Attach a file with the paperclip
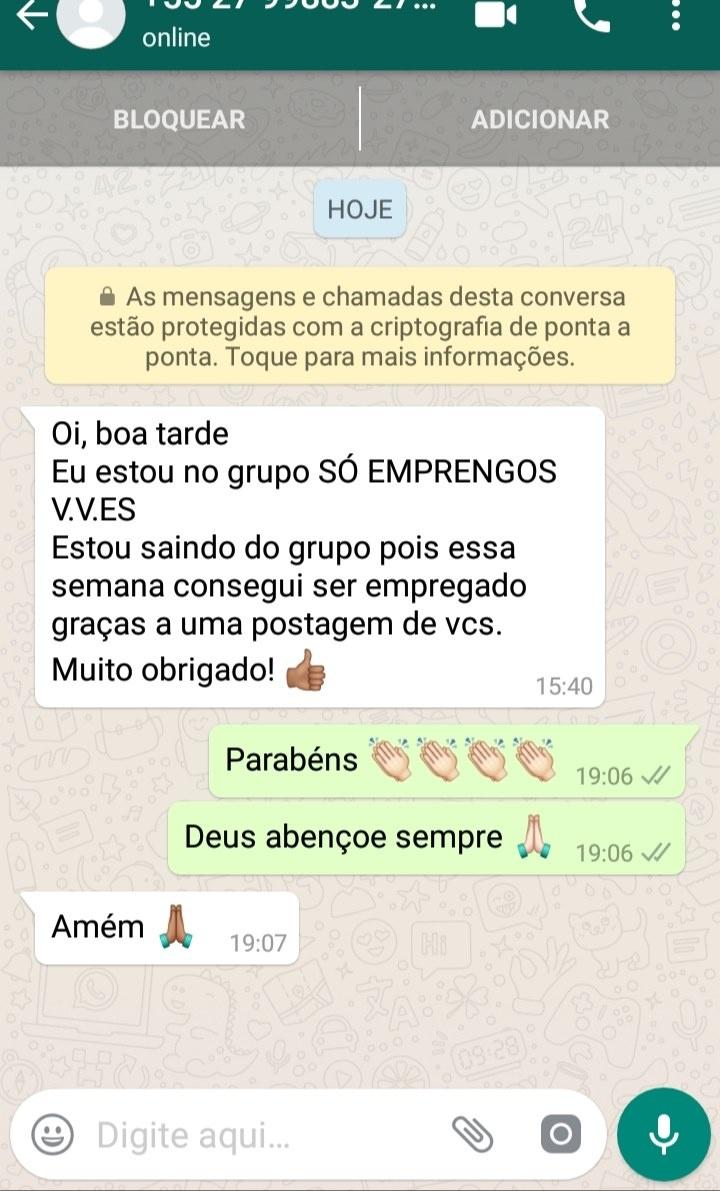The width and height of the screenshot is (720, 1191). pos(473,1134)
